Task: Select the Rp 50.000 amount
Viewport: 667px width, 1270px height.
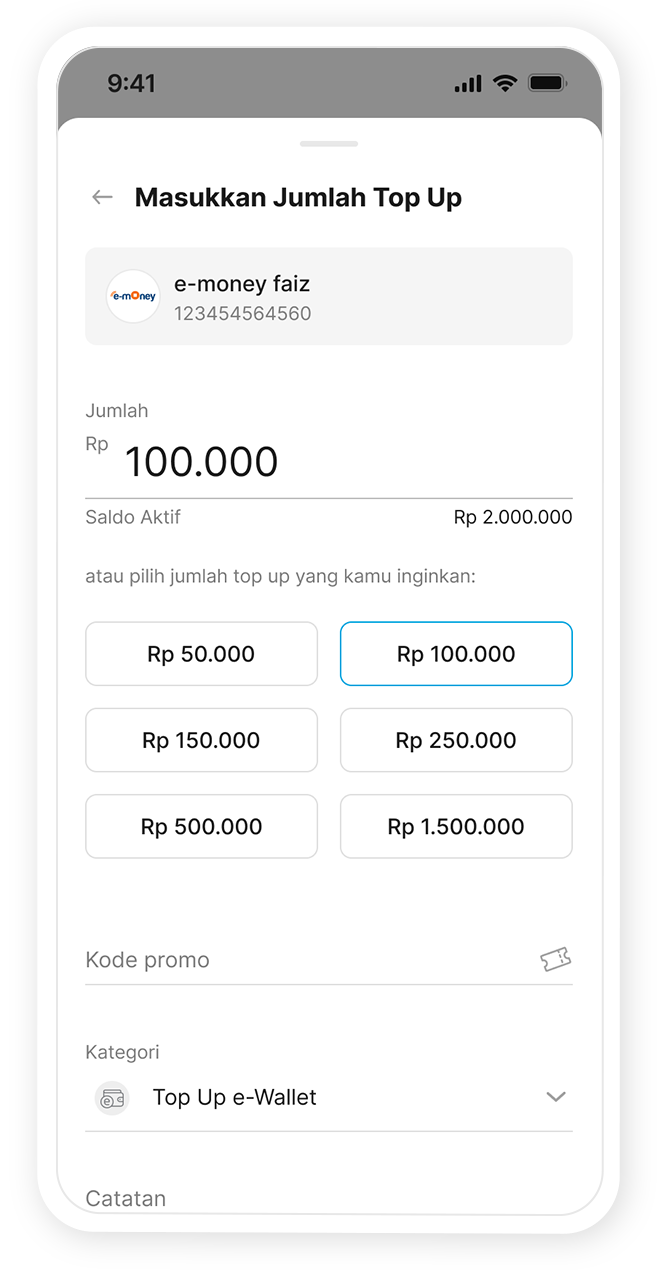Action: coord(201,654)
